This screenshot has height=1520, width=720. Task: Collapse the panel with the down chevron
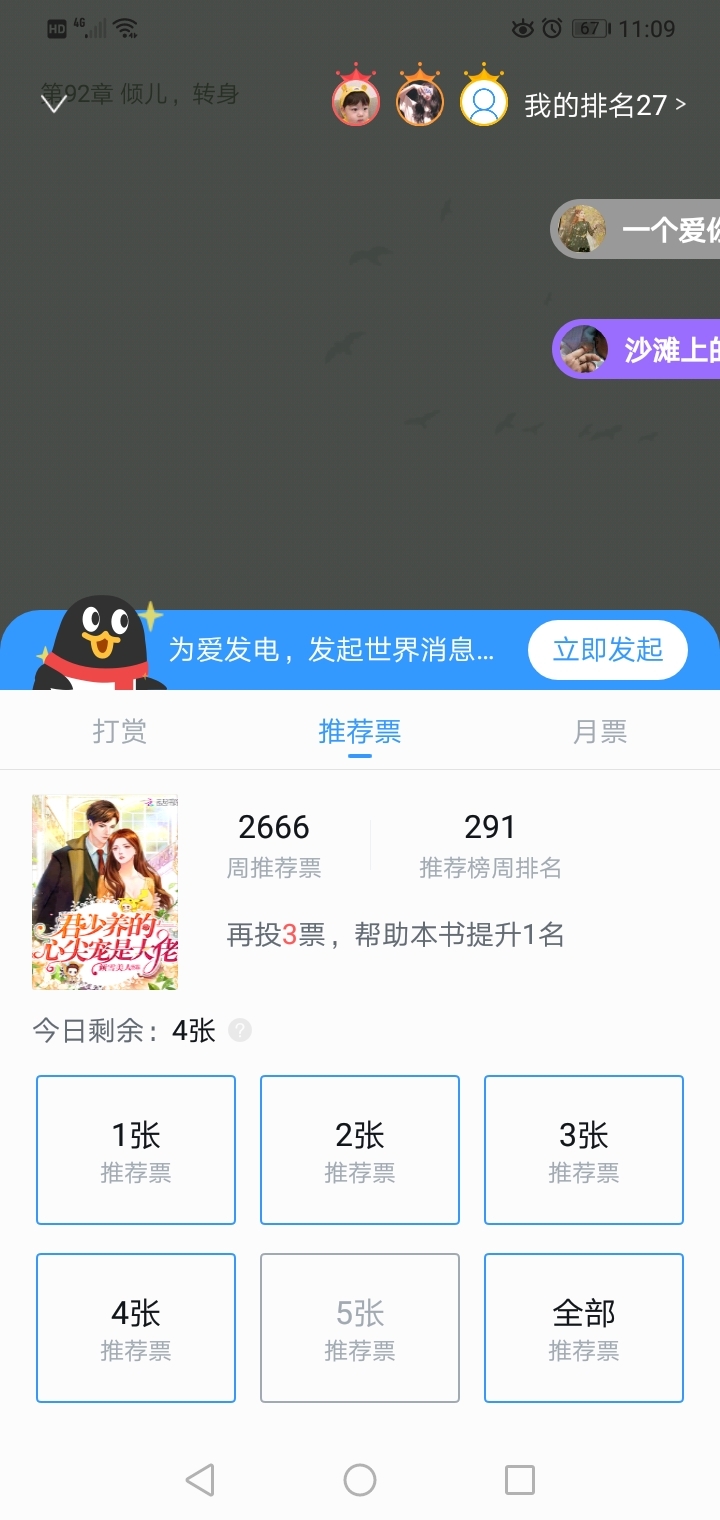(x=54, y=102)
